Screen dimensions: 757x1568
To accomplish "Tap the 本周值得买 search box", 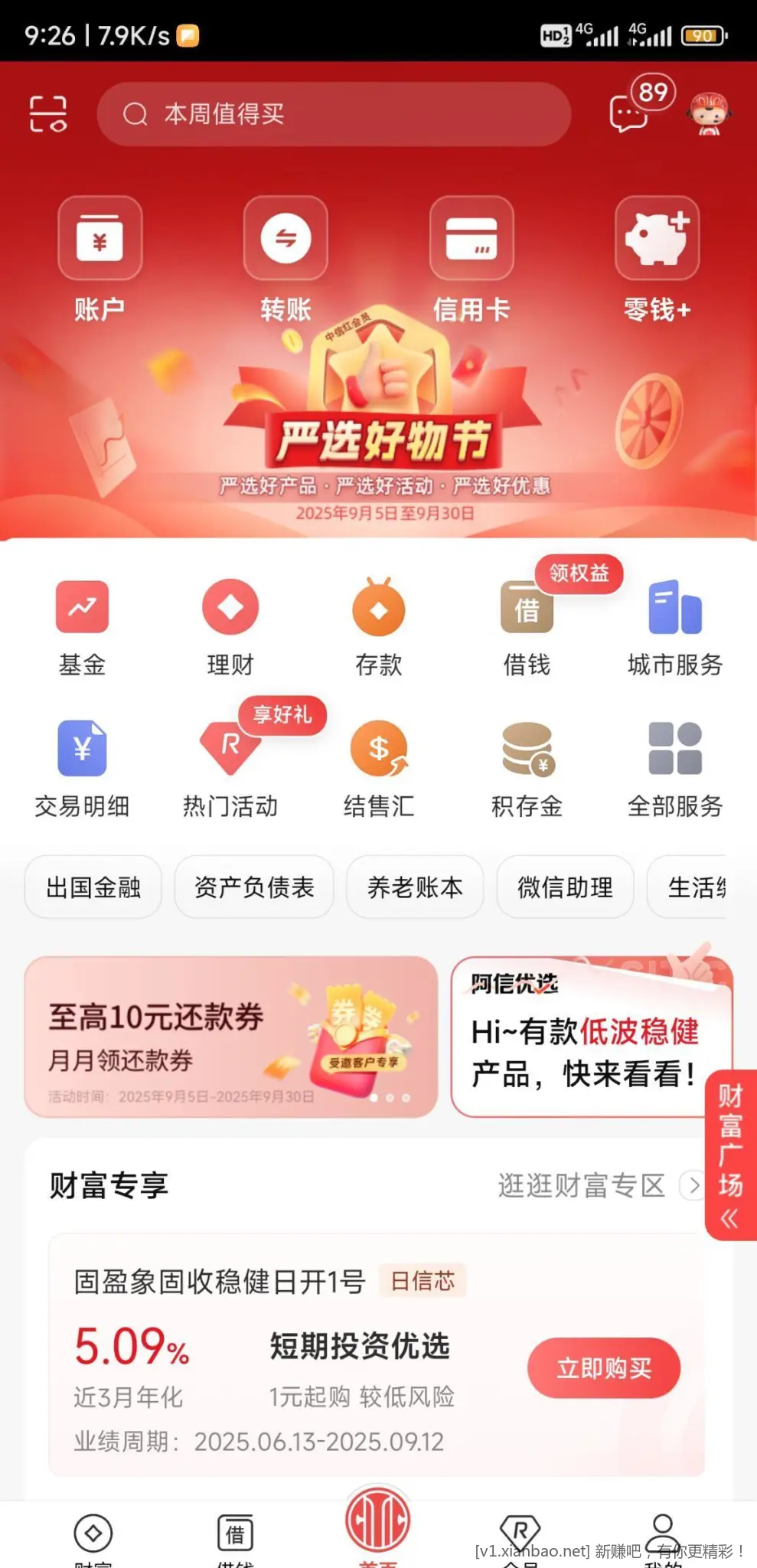I will click(x=334, y=114).
